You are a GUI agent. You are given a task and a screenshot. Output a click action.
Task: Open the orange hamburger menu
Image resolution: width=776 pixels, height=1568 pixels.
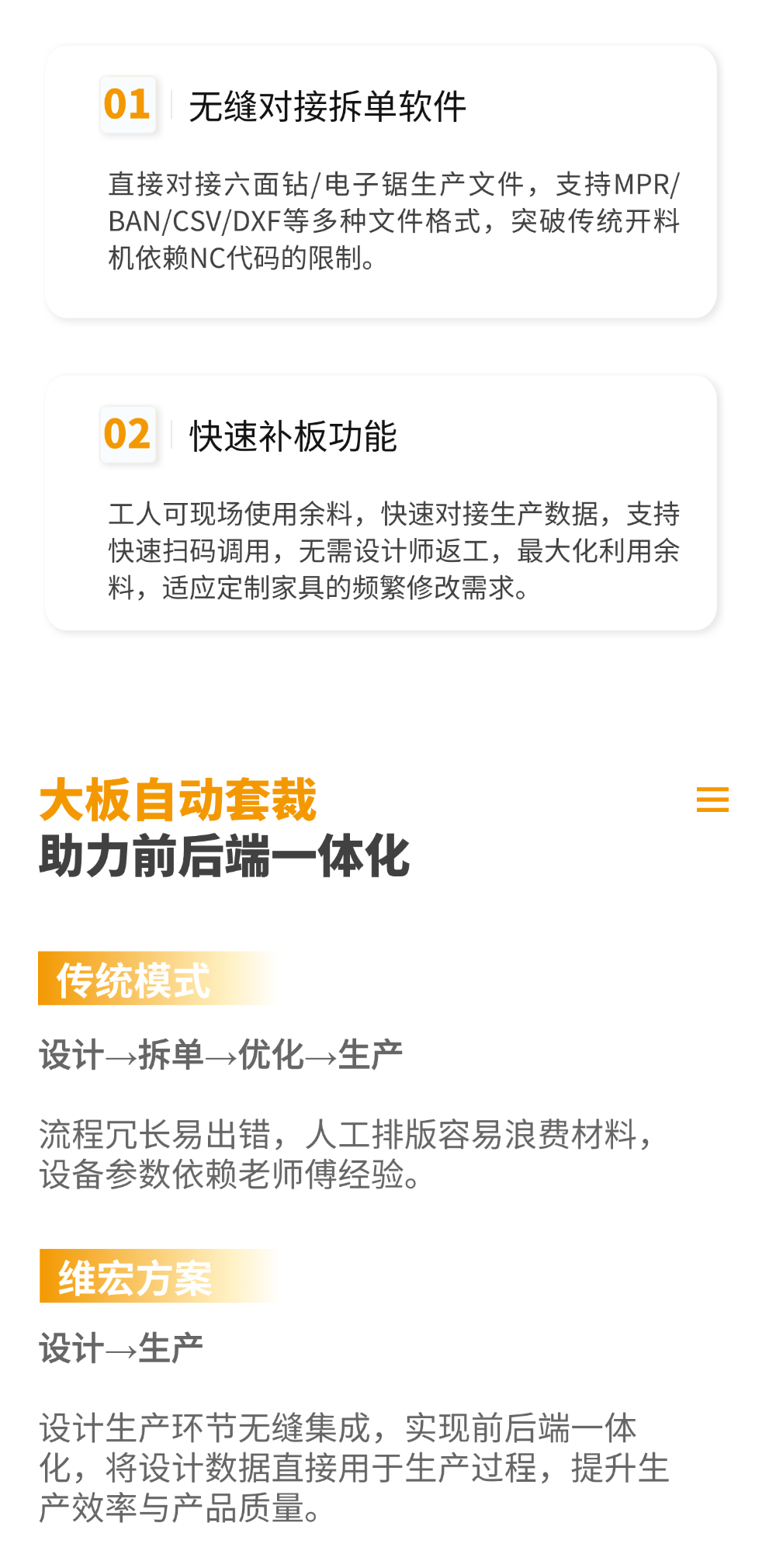(712, 800)
